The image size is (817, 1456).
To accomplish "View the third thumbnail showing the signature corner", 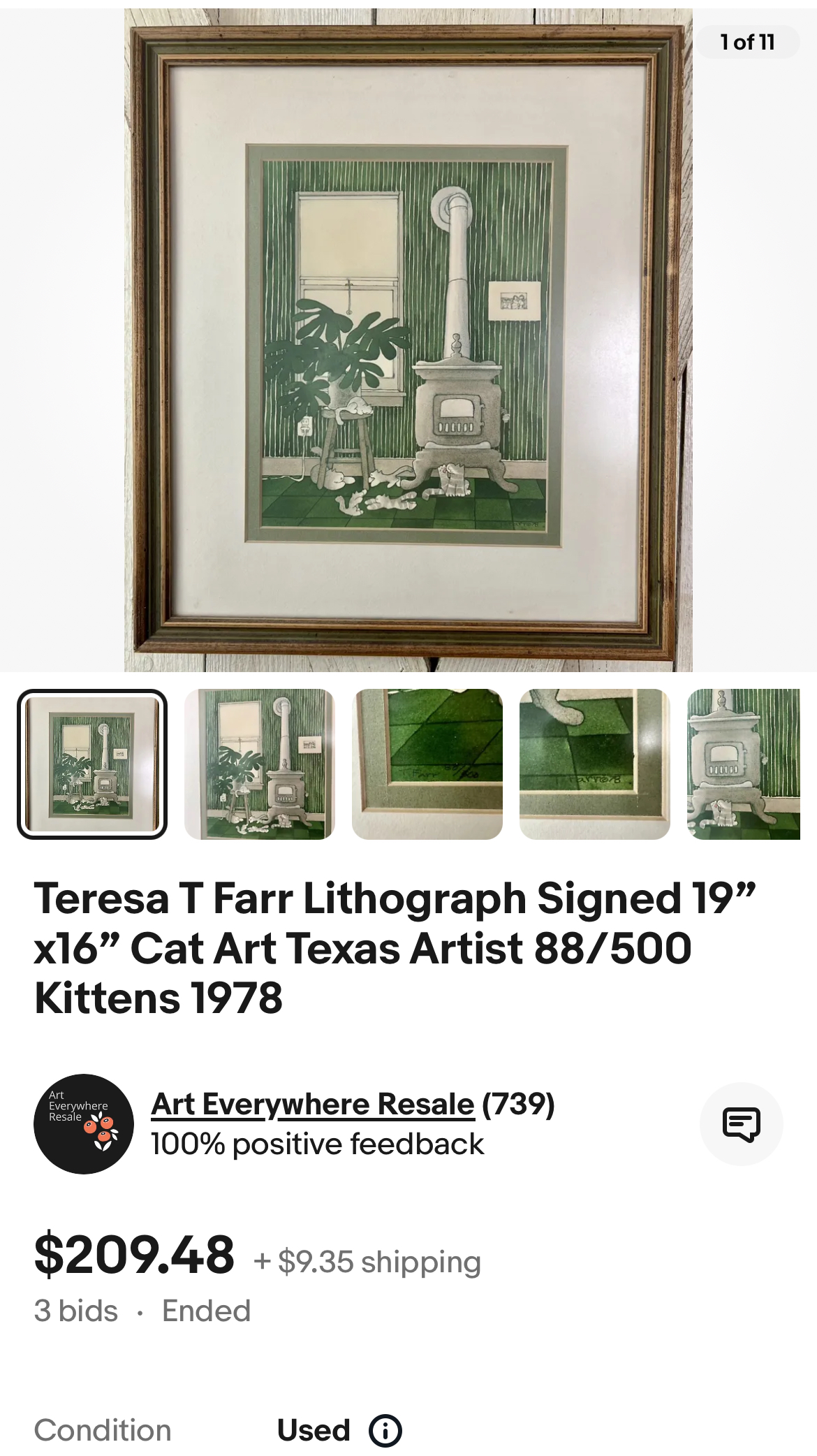I will pyautogui.click(x=427, y=764).
